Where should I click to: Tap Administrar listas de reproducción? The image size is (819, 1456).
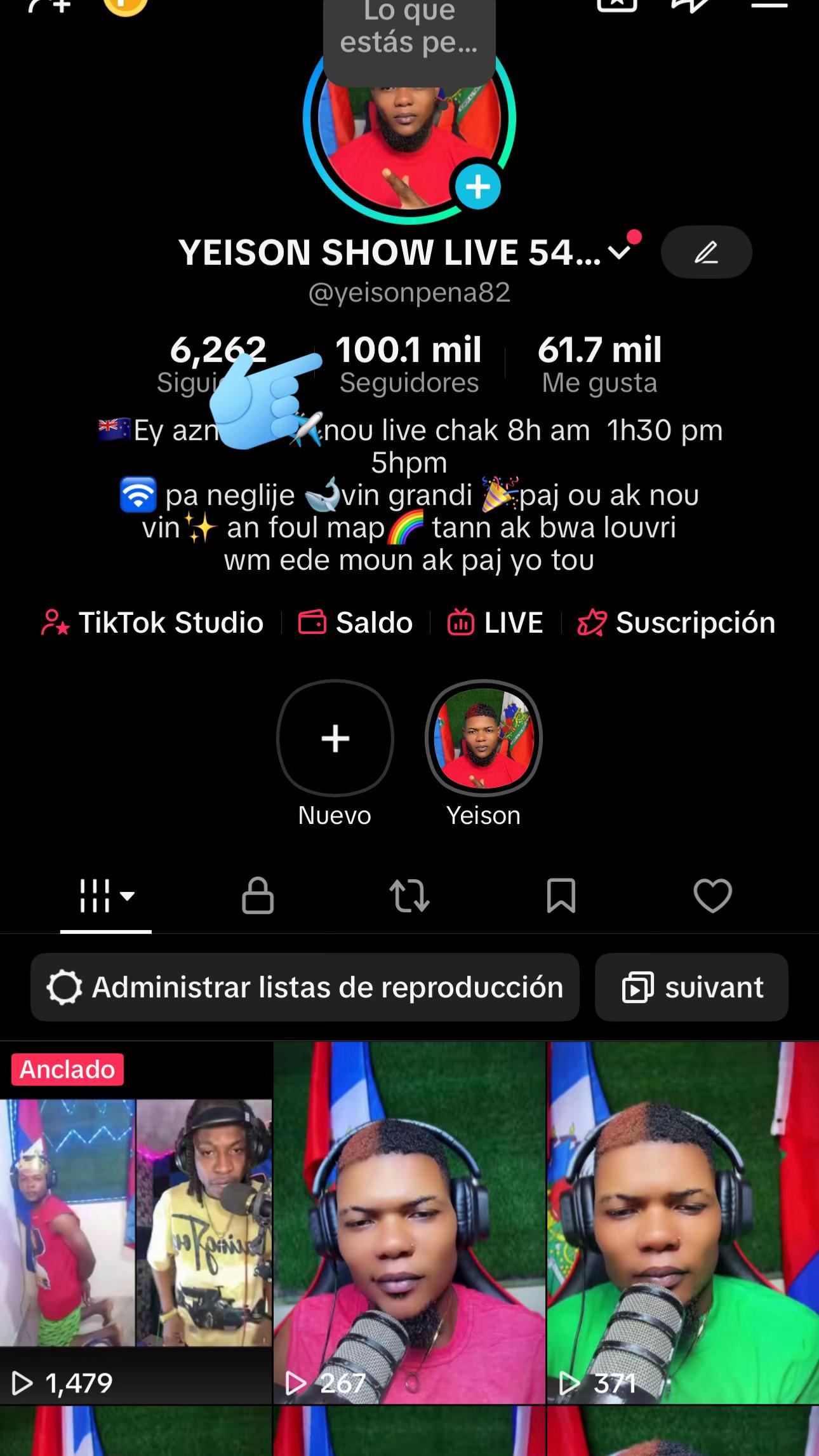coord(305,987)
